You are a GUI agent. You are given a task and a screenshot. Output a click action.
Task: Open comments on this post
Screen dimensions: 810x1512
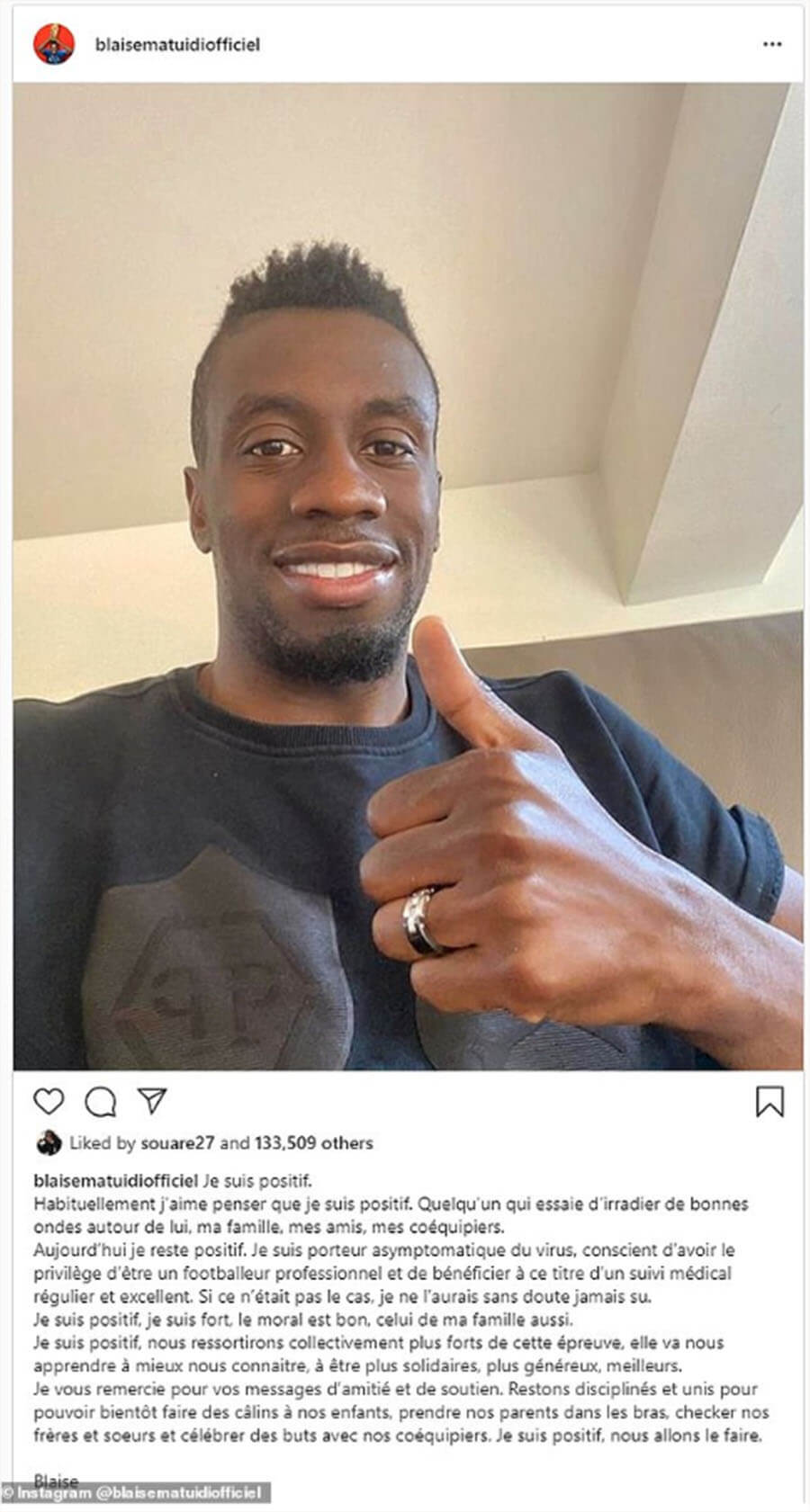click(x=100, y=1101)
